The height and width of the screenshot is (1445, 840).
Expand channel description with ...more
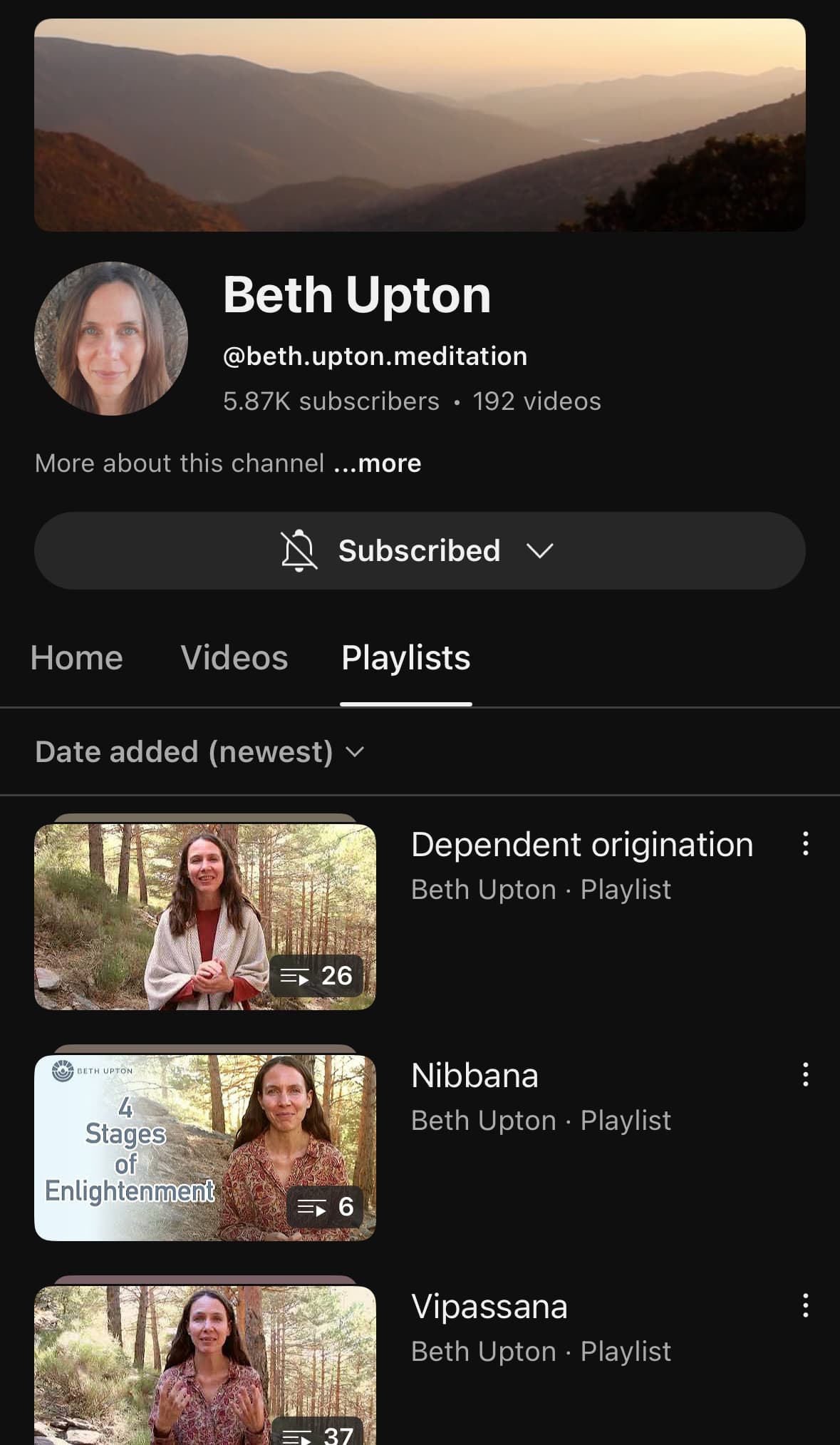pos(378,463)
